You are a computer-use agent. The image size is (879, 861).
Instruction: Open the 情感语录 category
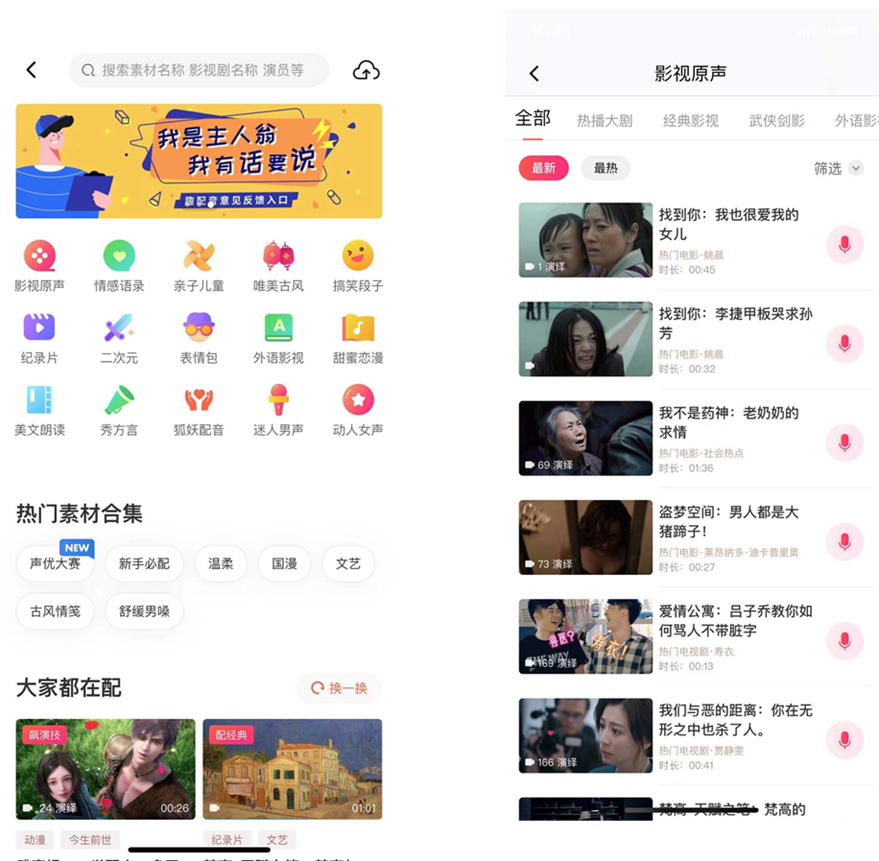pos(119,266)
